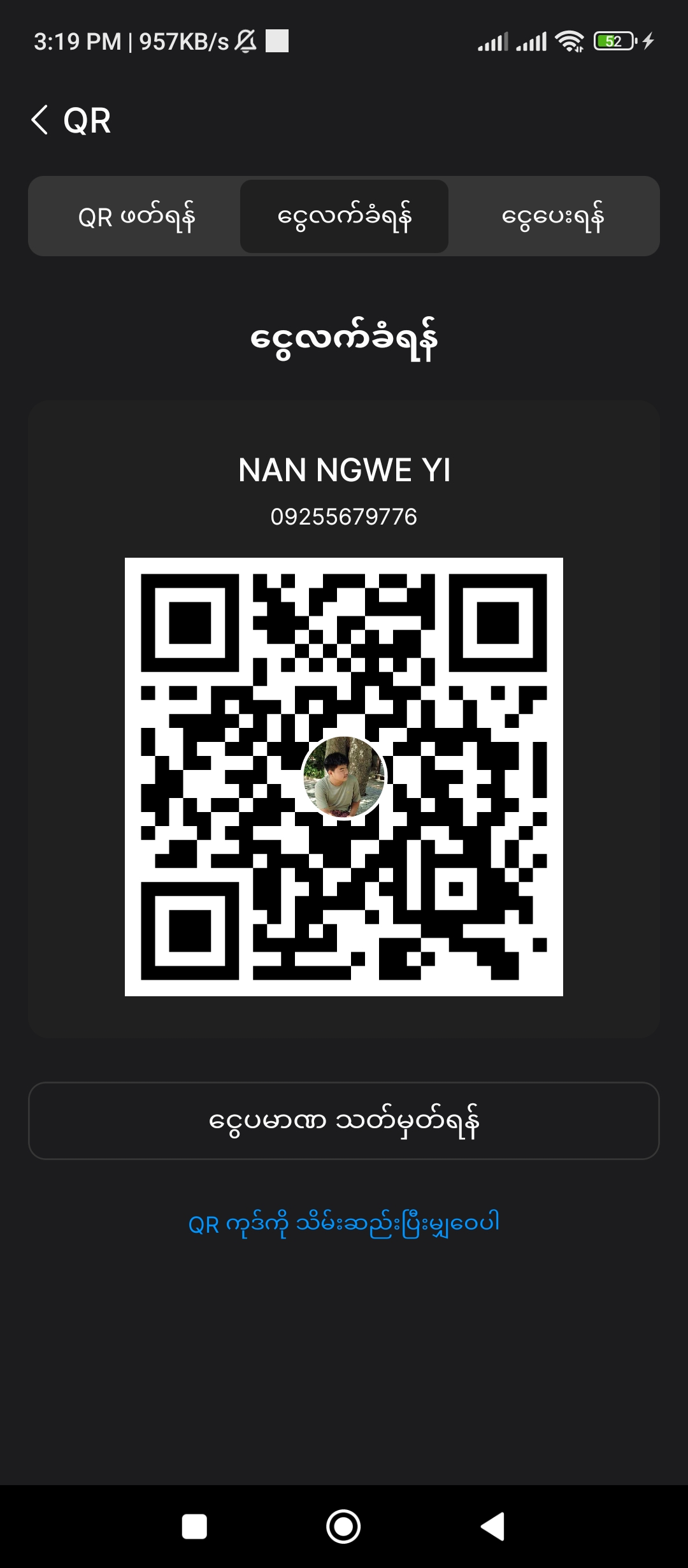Select the ငွေလက်ခံရန် tab
This screenshot has height=1568, width=688.
pos(344,217)
